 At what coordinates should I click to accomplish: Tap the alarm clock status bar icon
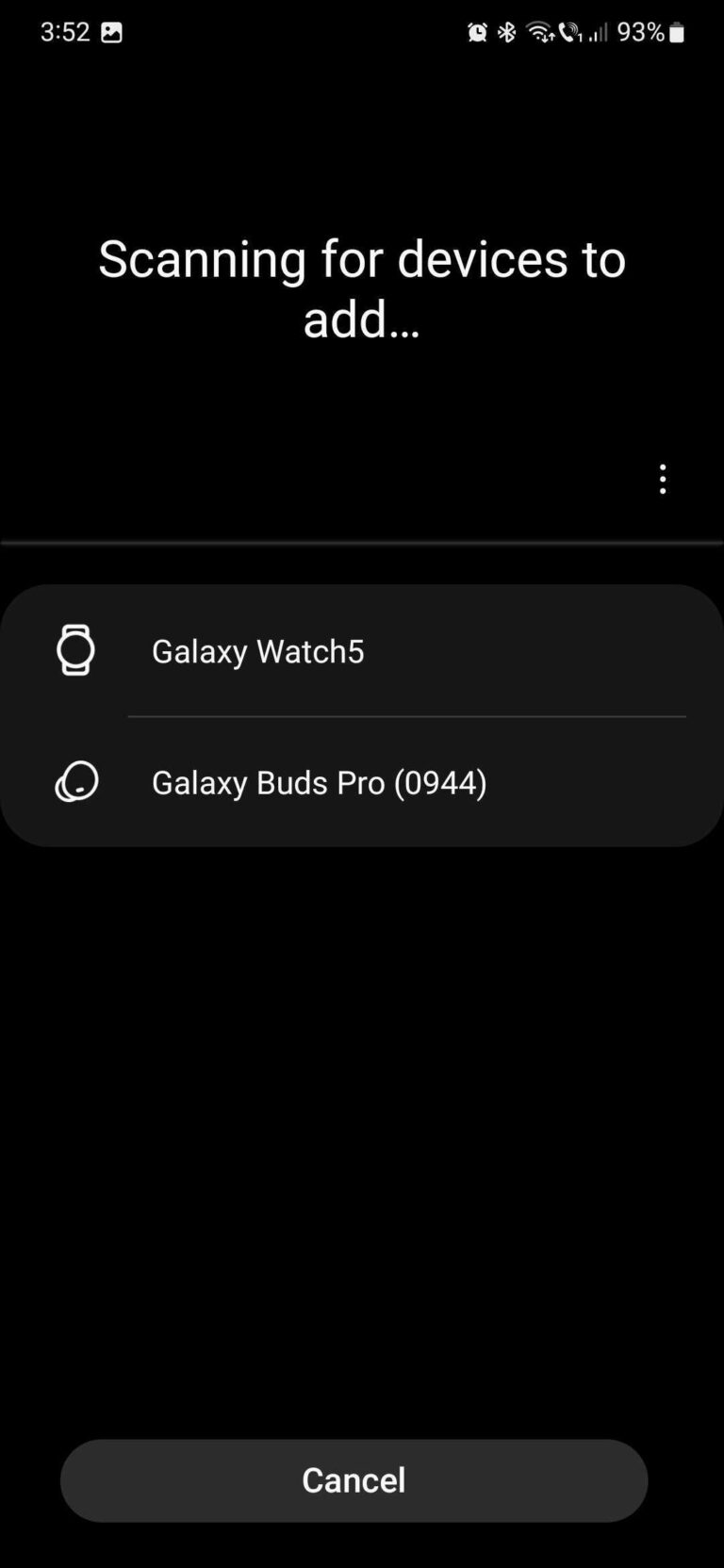pos(477,32)
